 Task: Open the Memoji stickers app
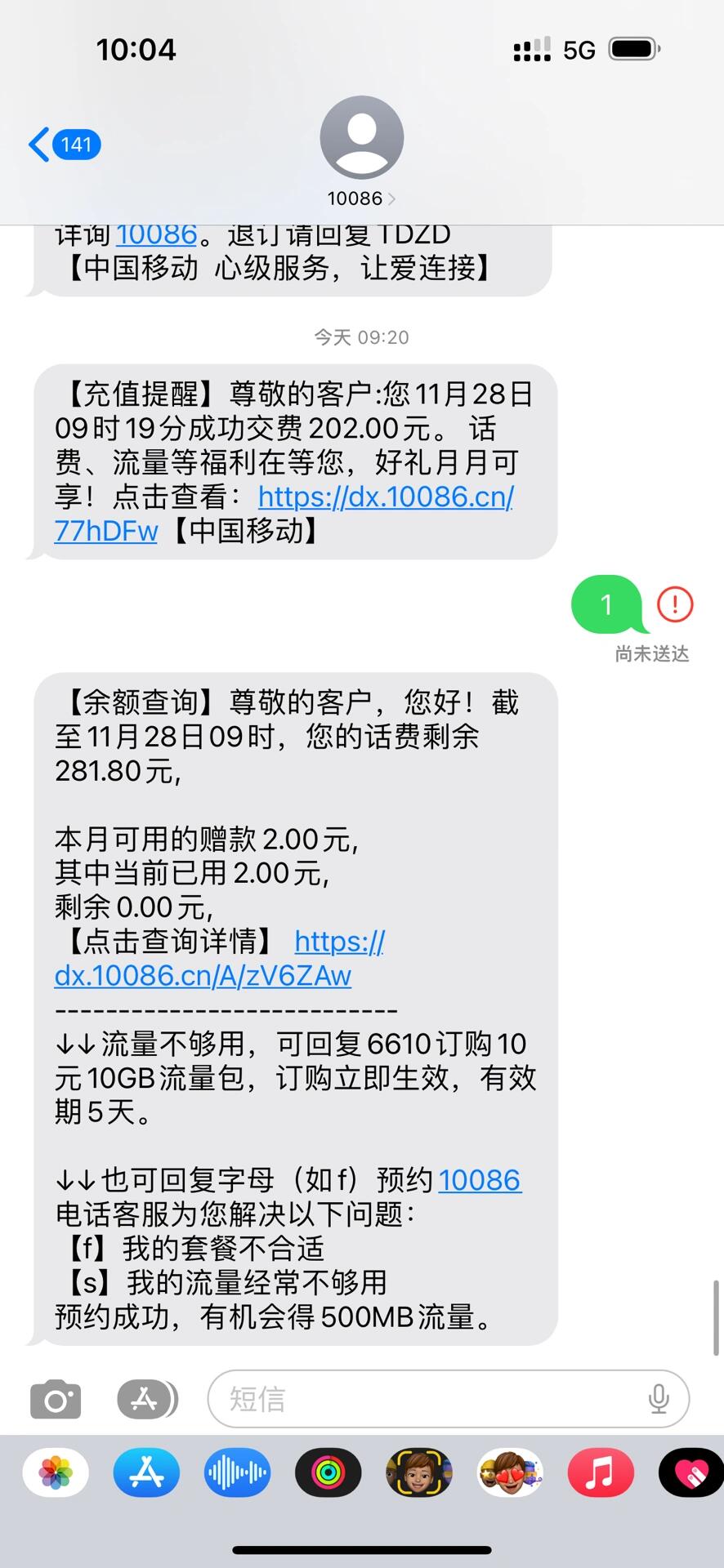(510, 1472)
